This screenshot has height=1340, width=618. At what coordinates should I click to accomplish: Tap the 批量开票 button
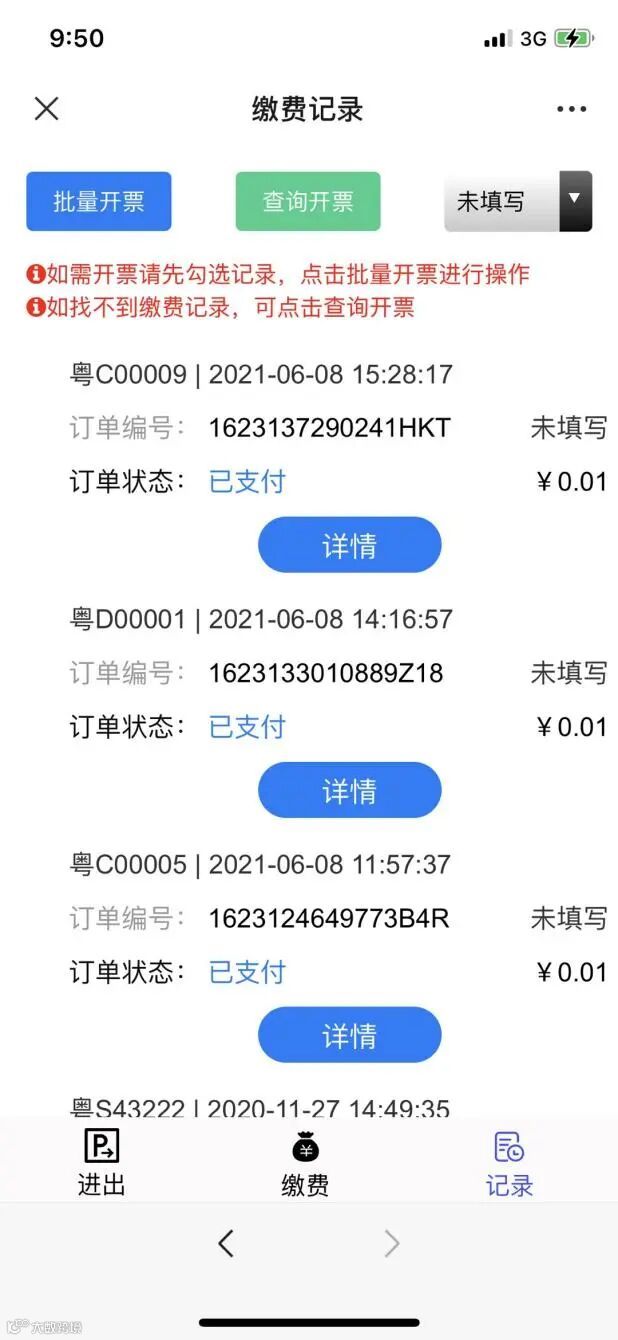99,202
